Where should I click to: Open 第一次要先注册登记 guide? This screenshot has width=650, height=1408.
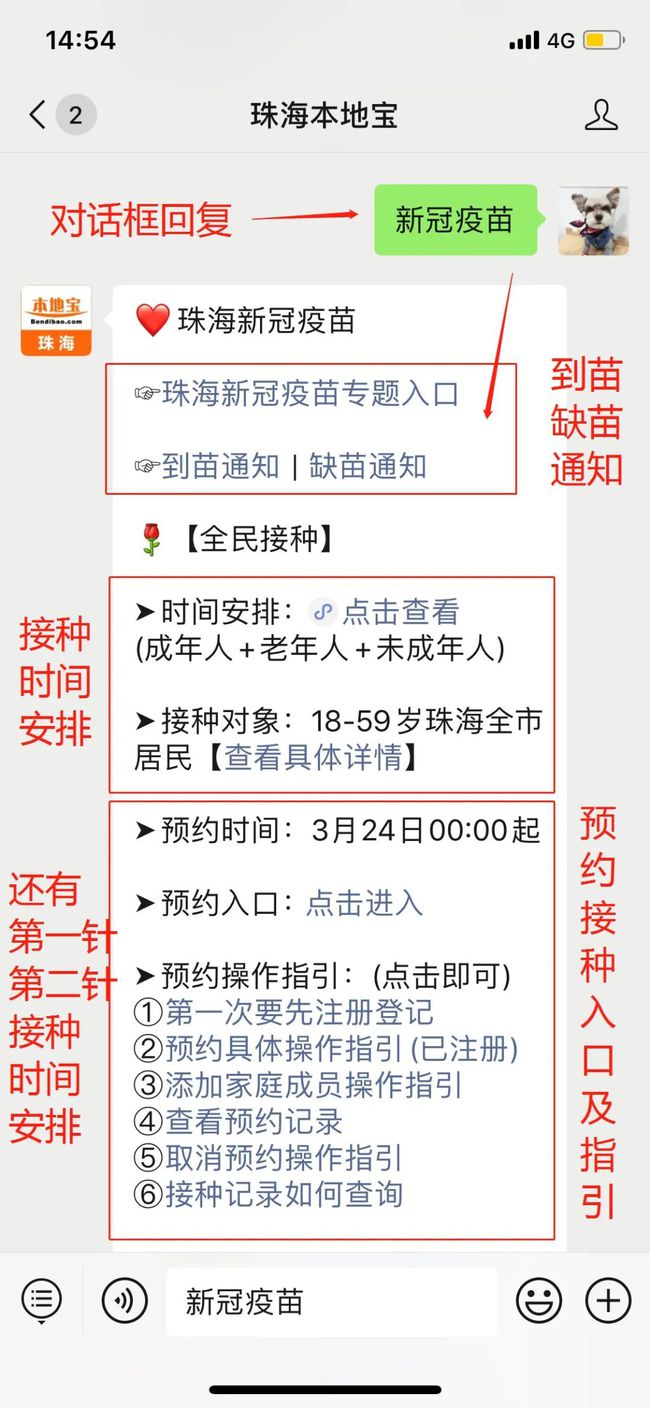coord(299,1012)
